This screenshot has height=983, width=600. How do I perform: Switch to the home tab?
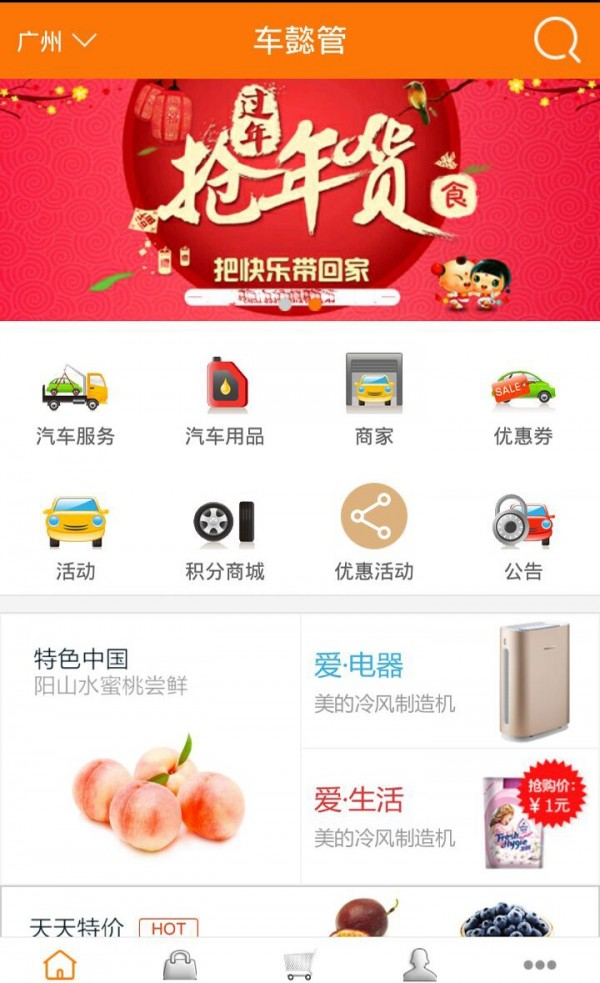point(60,964)
